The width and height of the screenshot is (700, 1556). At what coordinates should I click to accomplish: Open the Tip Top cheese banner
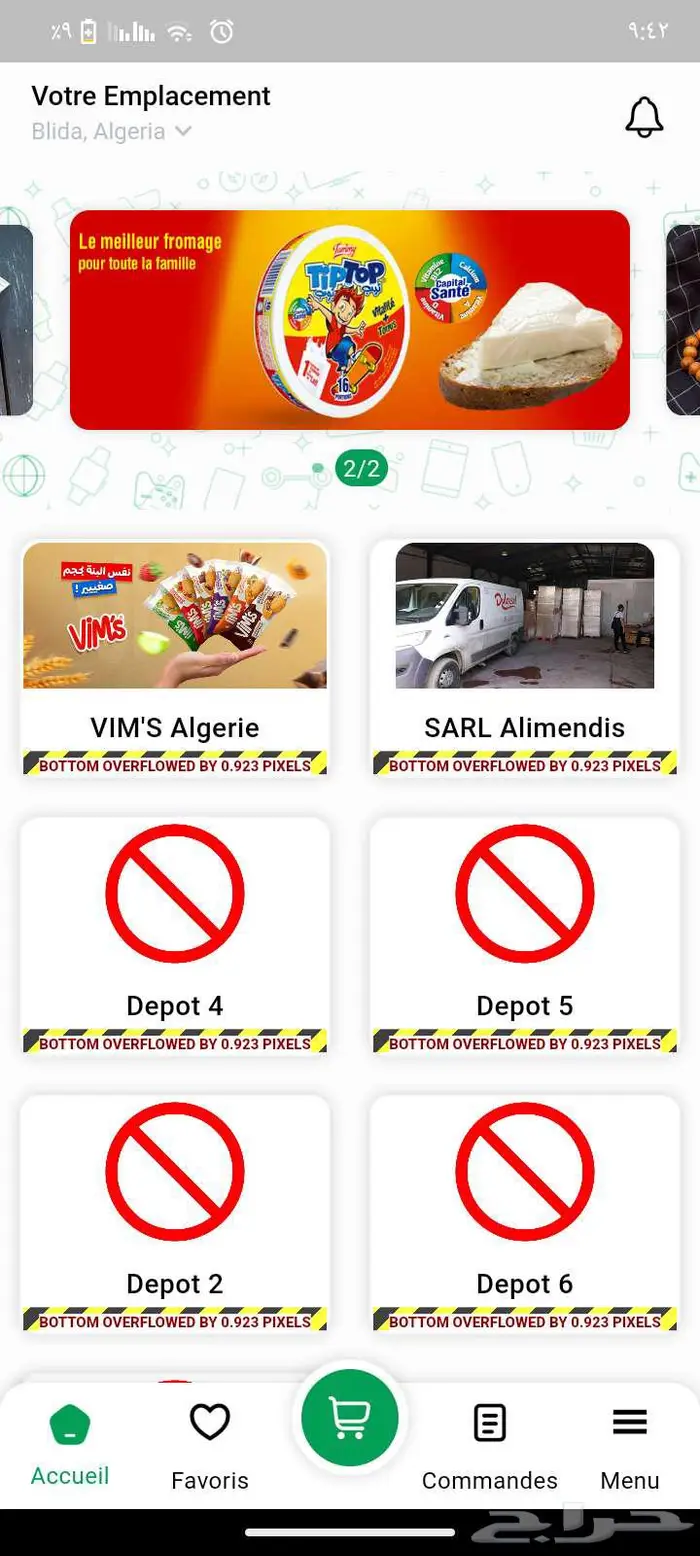tap(350, 320)
